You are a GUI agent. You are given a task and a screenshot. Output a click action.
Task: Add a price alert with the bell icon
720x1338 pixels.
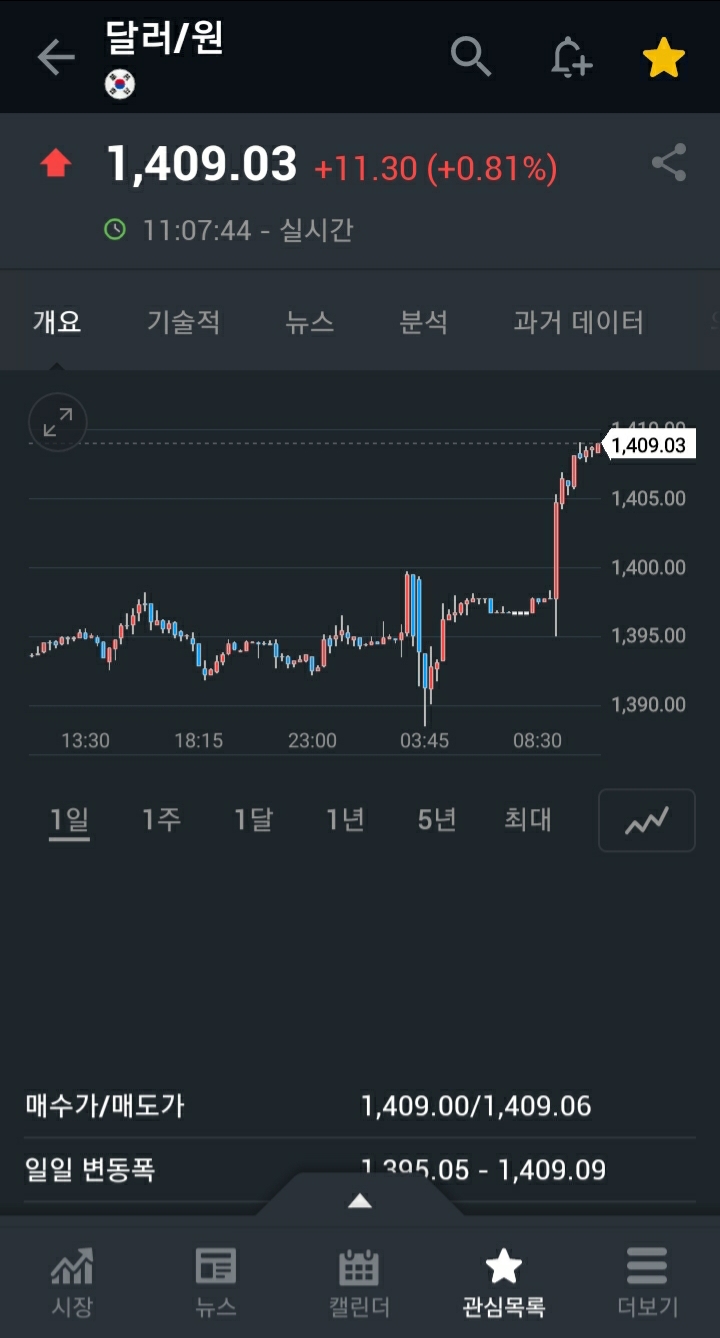point(571,58)
